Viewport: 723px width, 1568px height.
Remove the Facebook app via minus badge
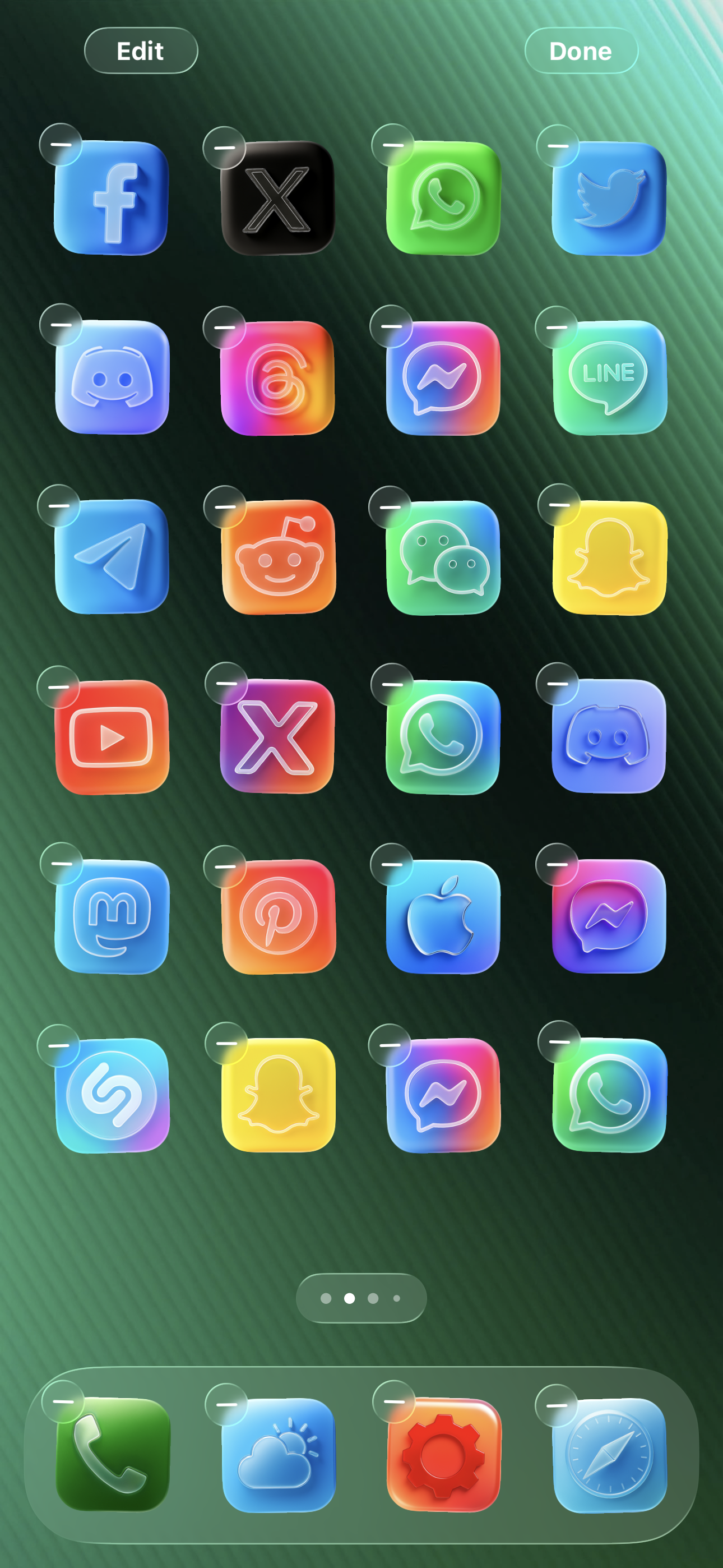point(61,145)
